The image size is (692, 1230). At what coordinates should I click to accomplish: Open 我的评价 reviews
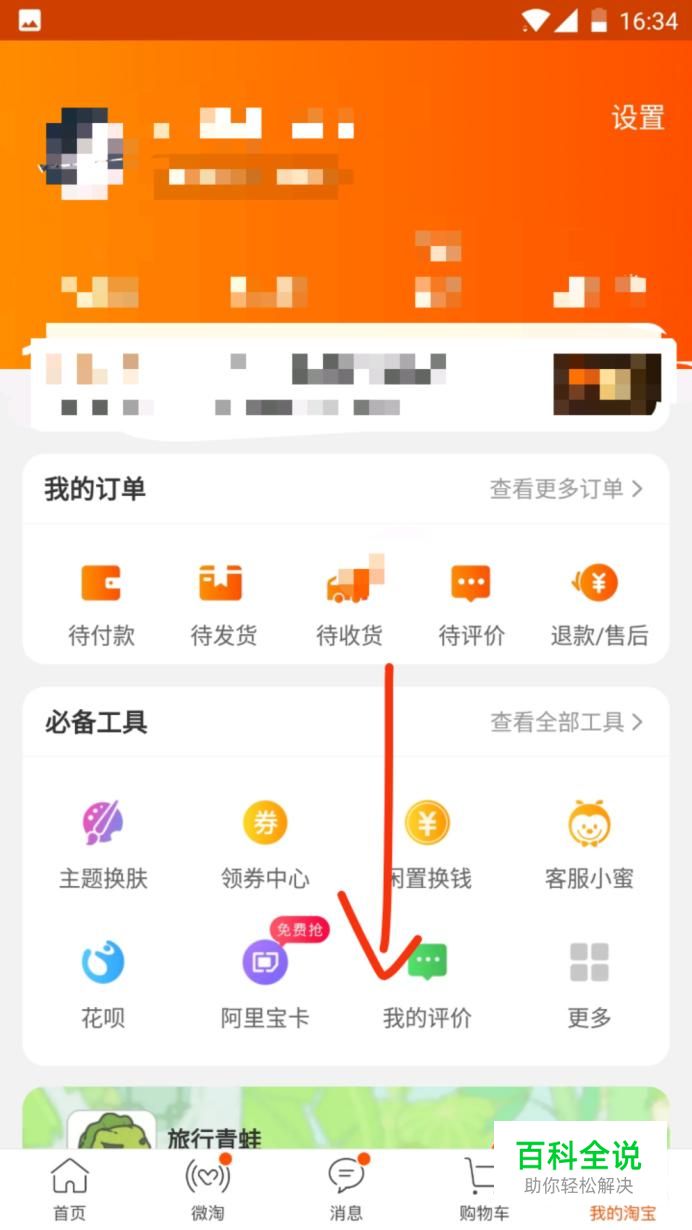[x=427, y=985]
